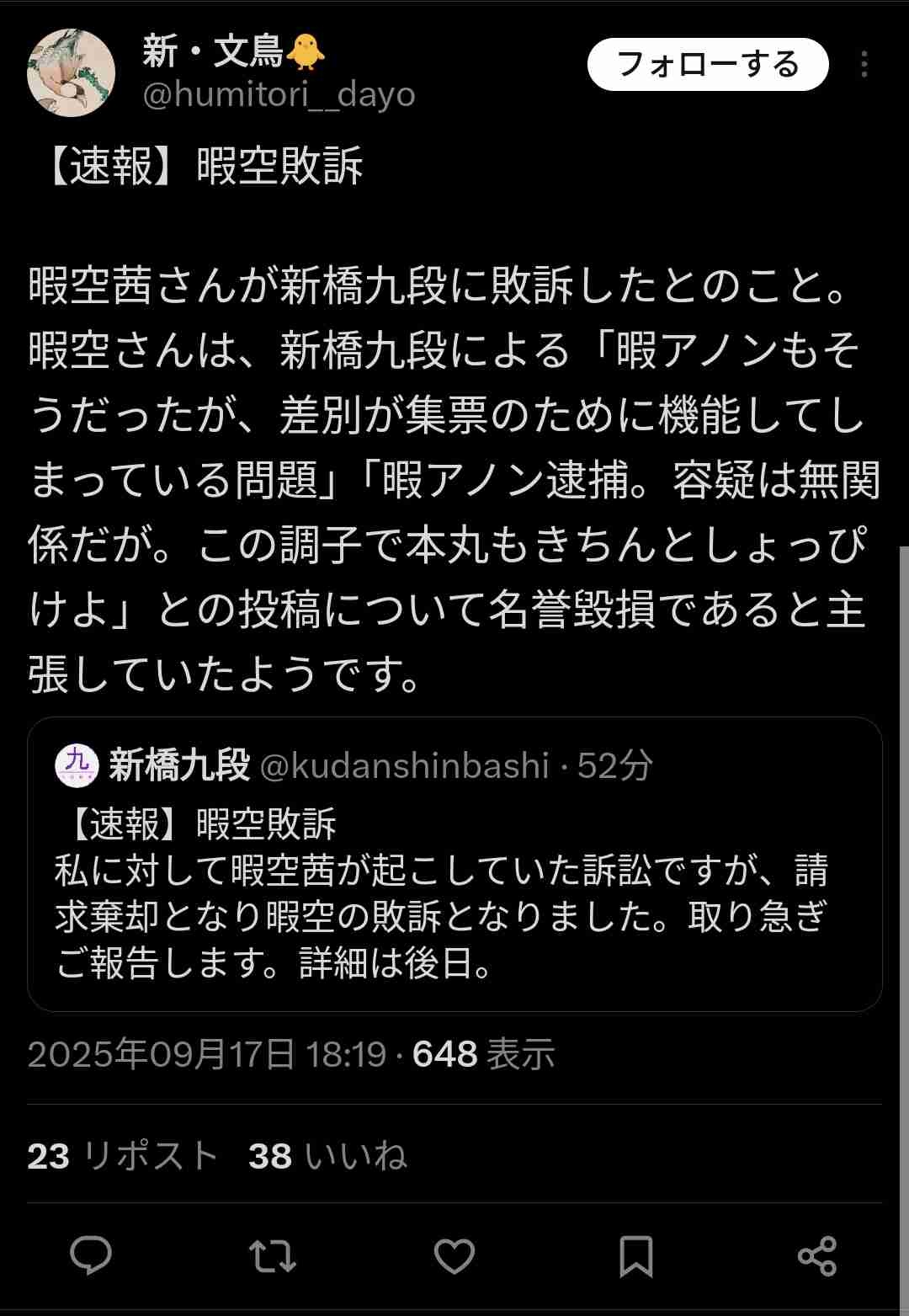Tap the フォローする button
909x1316 pixels.
707,65
